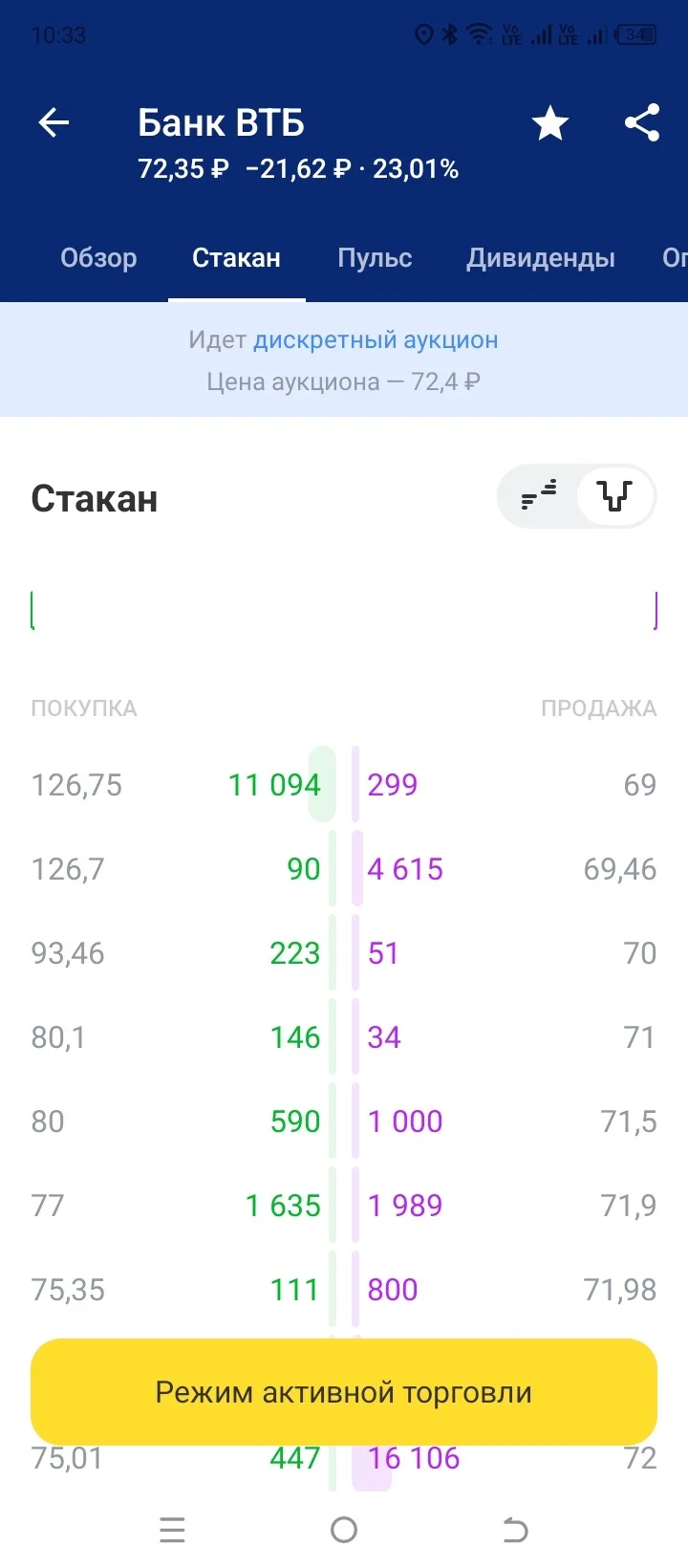Enable Режим активной торговли
This screenshot has width=688, height=1568.
[x=344, y=1392]
